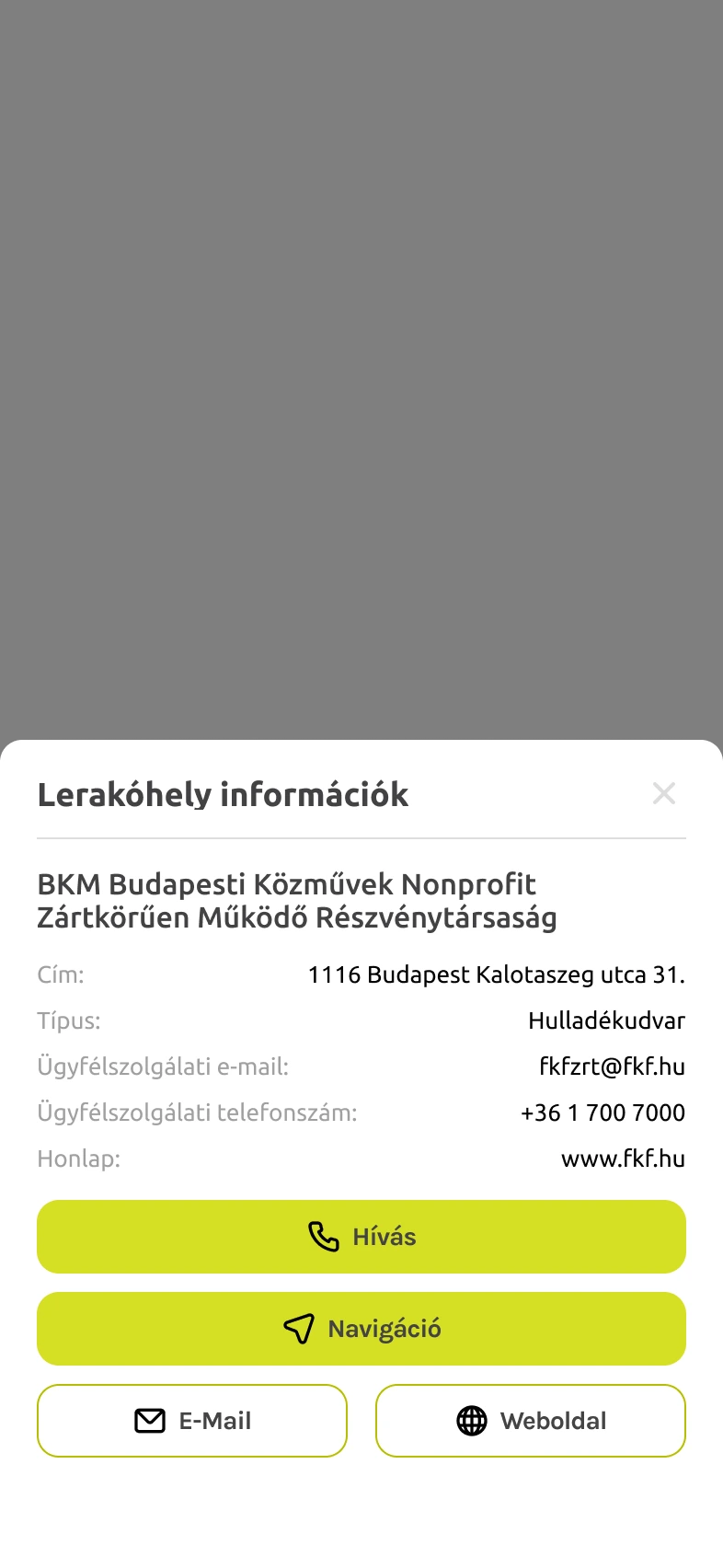The image size is (723, 1568).
Task: Tap the Hívás call button
Action: (361, 1237)
